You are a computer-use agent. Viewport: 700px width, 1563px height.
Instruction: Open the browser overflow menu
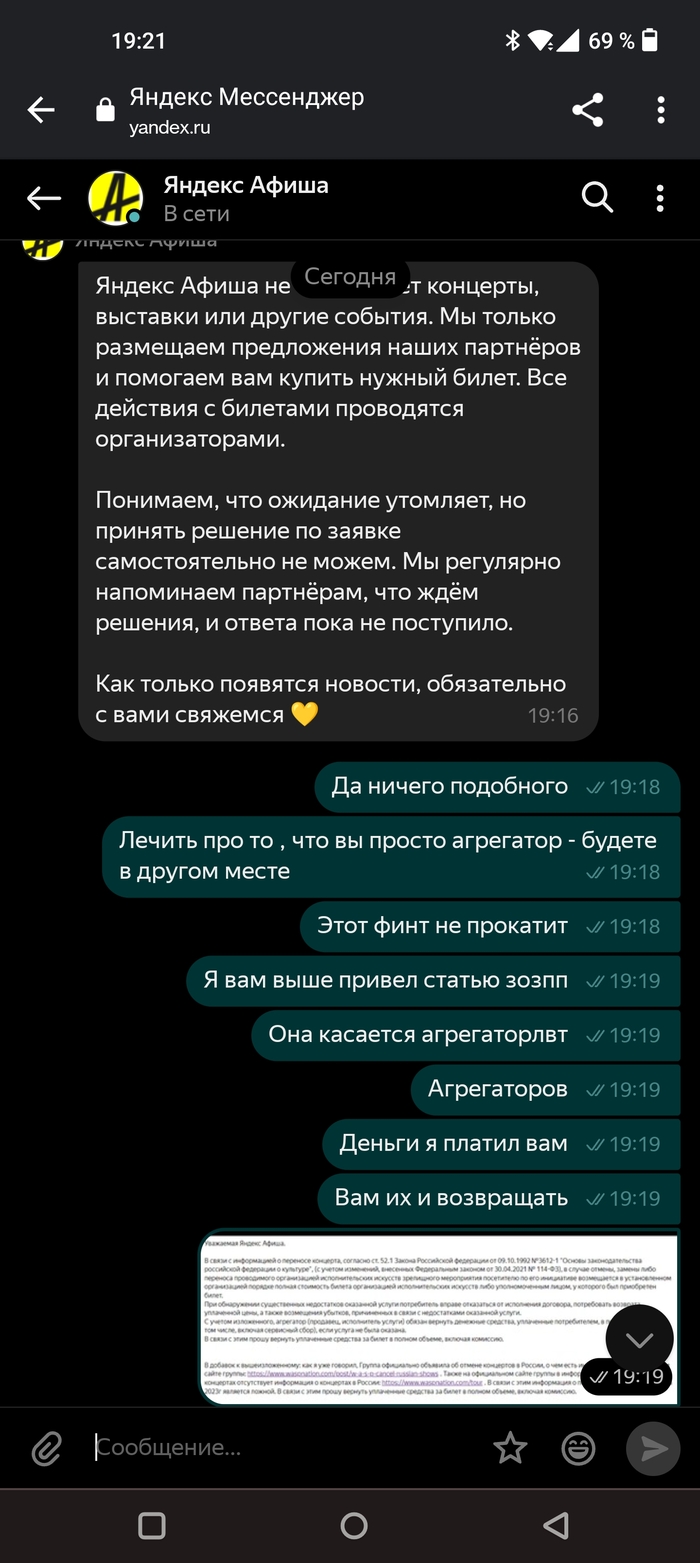point(661,110)
